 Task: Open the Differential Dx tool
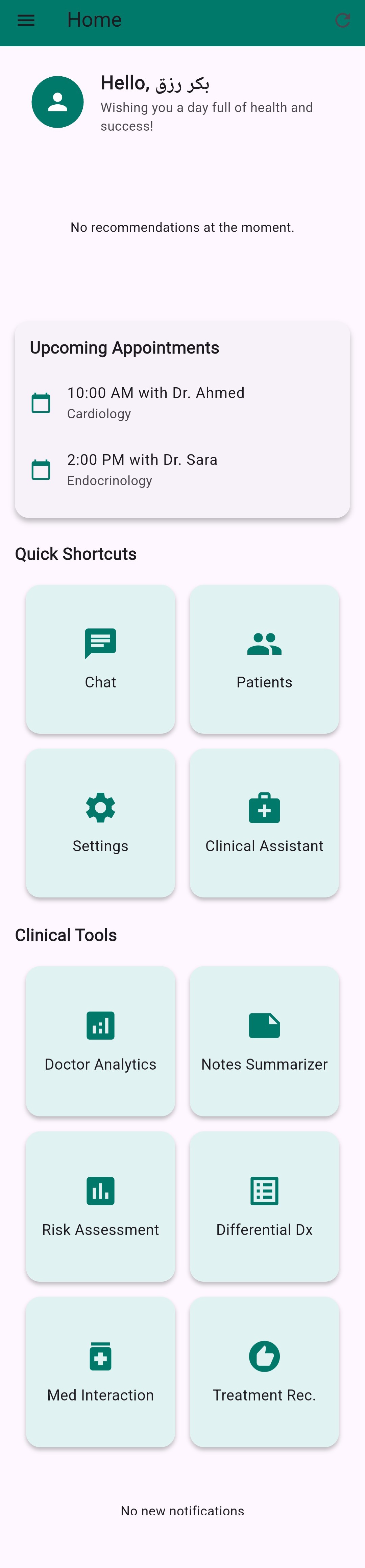tap(264, 1206)
